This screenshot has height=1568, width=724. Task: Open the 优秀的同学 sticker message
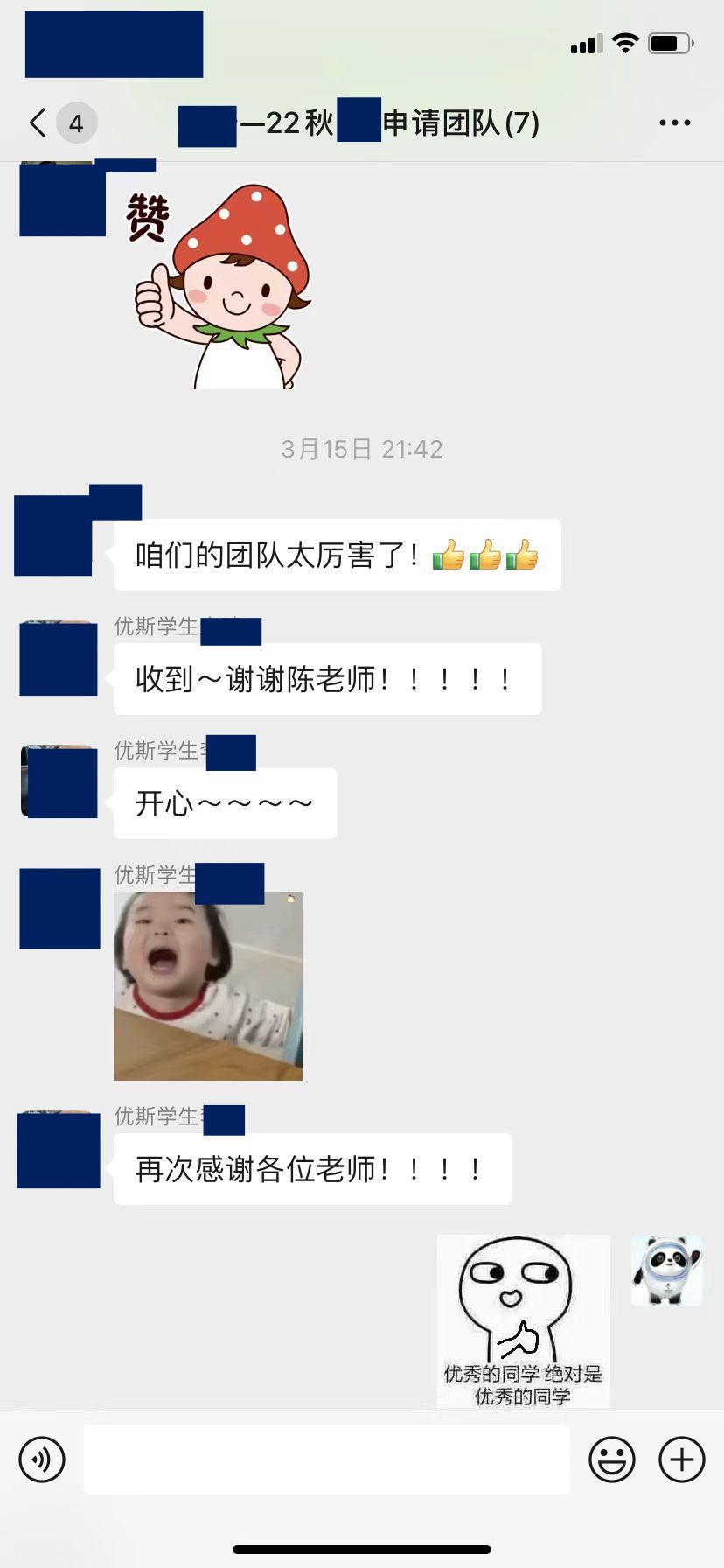pos(523,1320)
